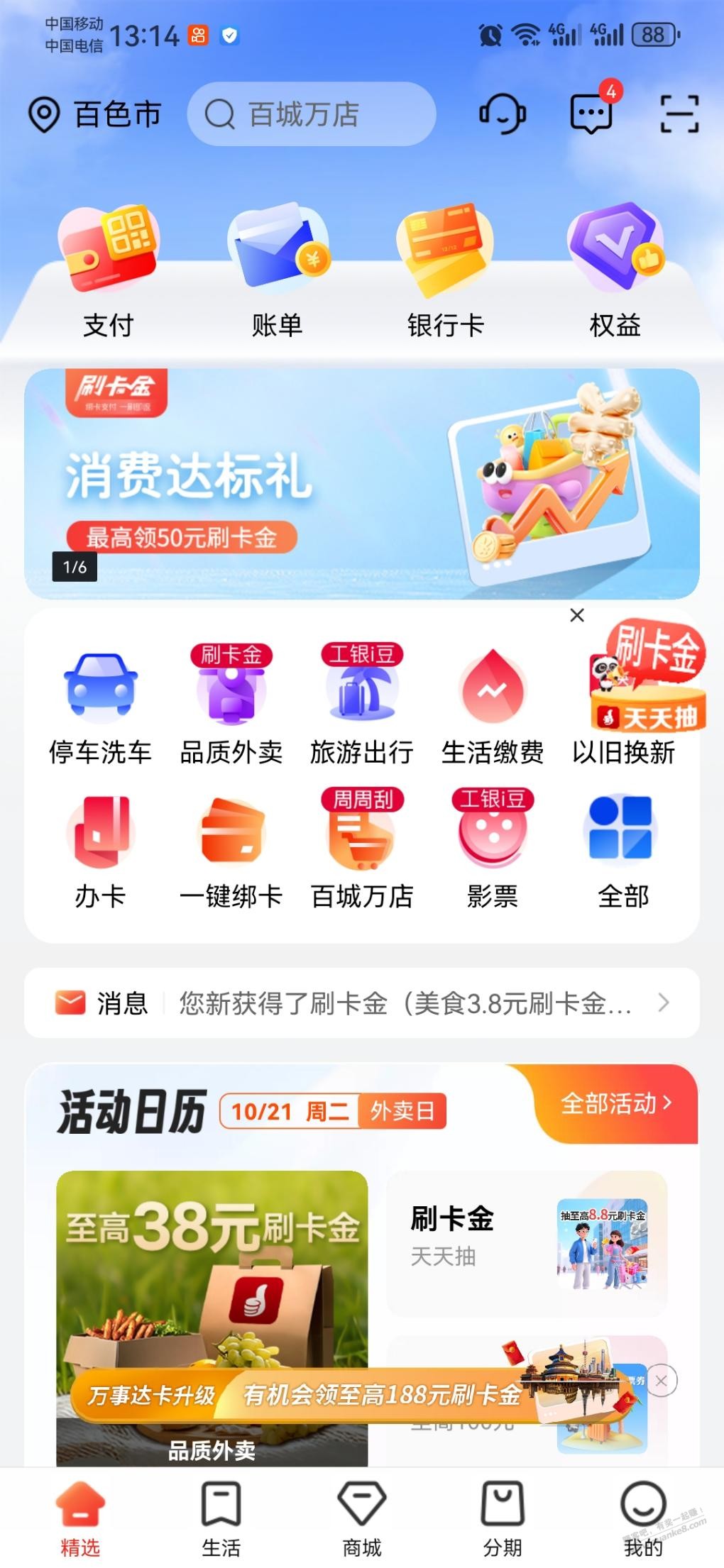Tap the 百城万店 search box

pos(311,114)
